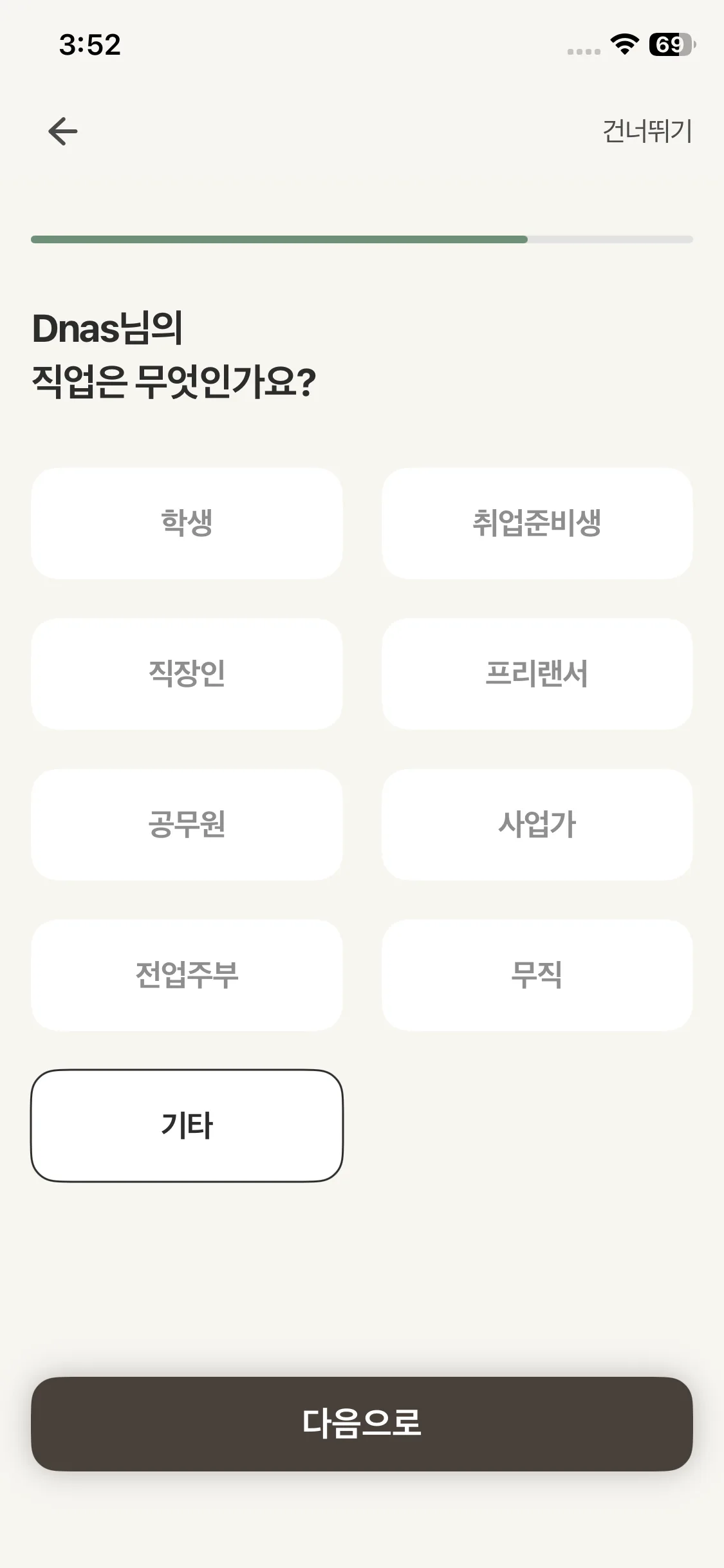This screenshot has height=1568, width=724.
Task: Click 건너뛰기 to skip this step
Action: 647,131
